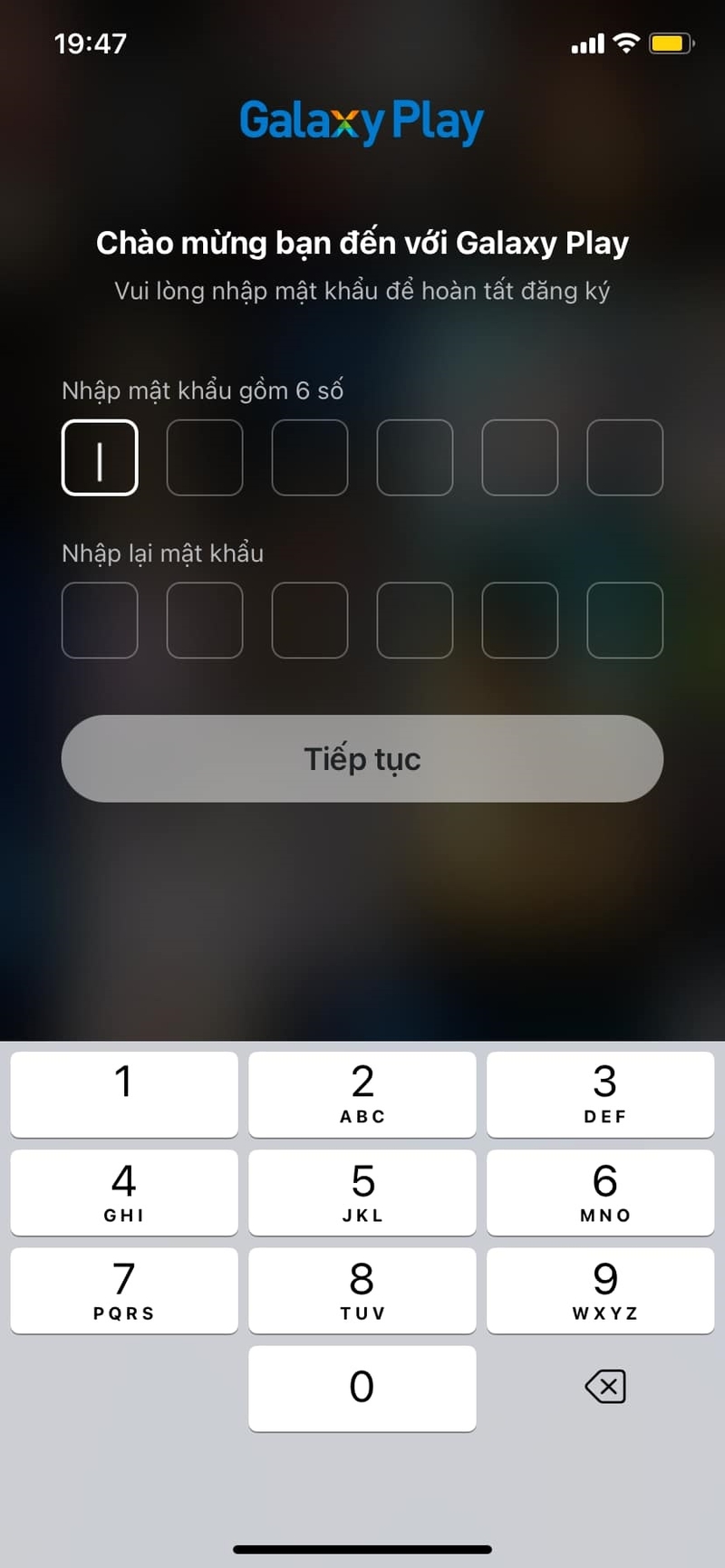
Task: Tap the Wi-Fi status icon
Action: point(625,41)
